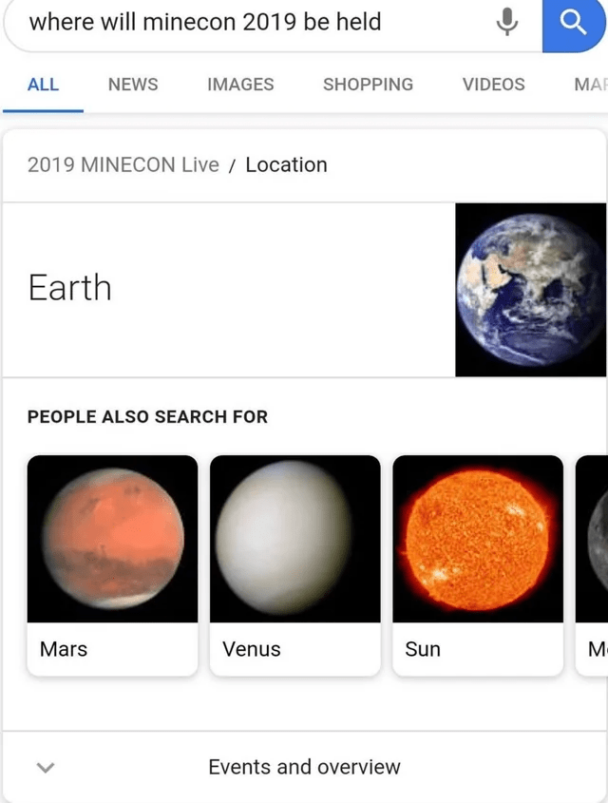Select the All results tab

[x=43, y=84]
